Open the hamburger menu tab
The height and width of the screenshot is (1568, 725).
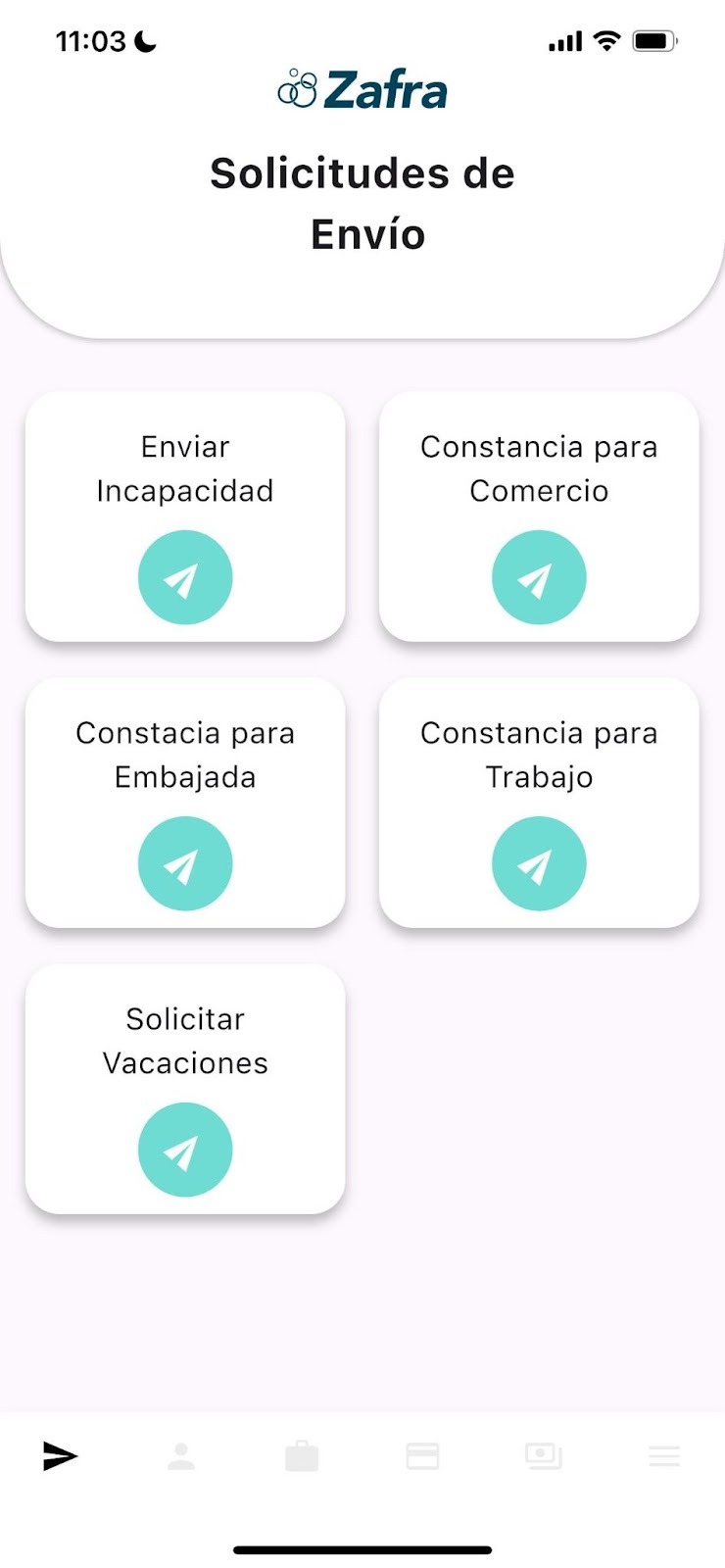(664, 1456)
